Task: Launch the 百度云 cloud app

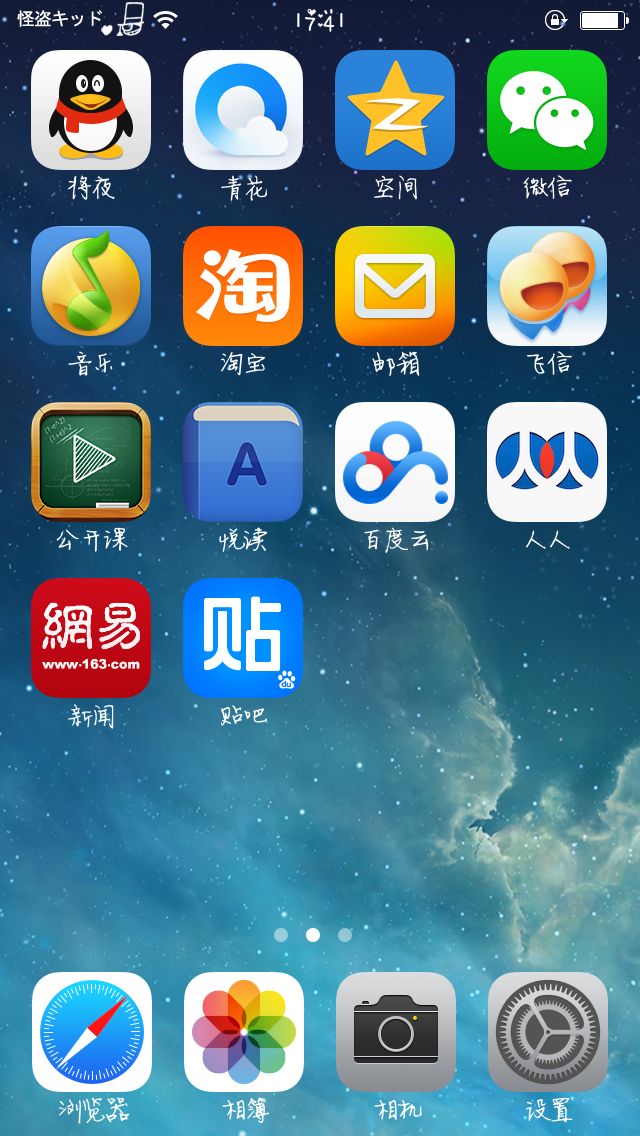Action: pyautogui.click(x=395, y=462)
